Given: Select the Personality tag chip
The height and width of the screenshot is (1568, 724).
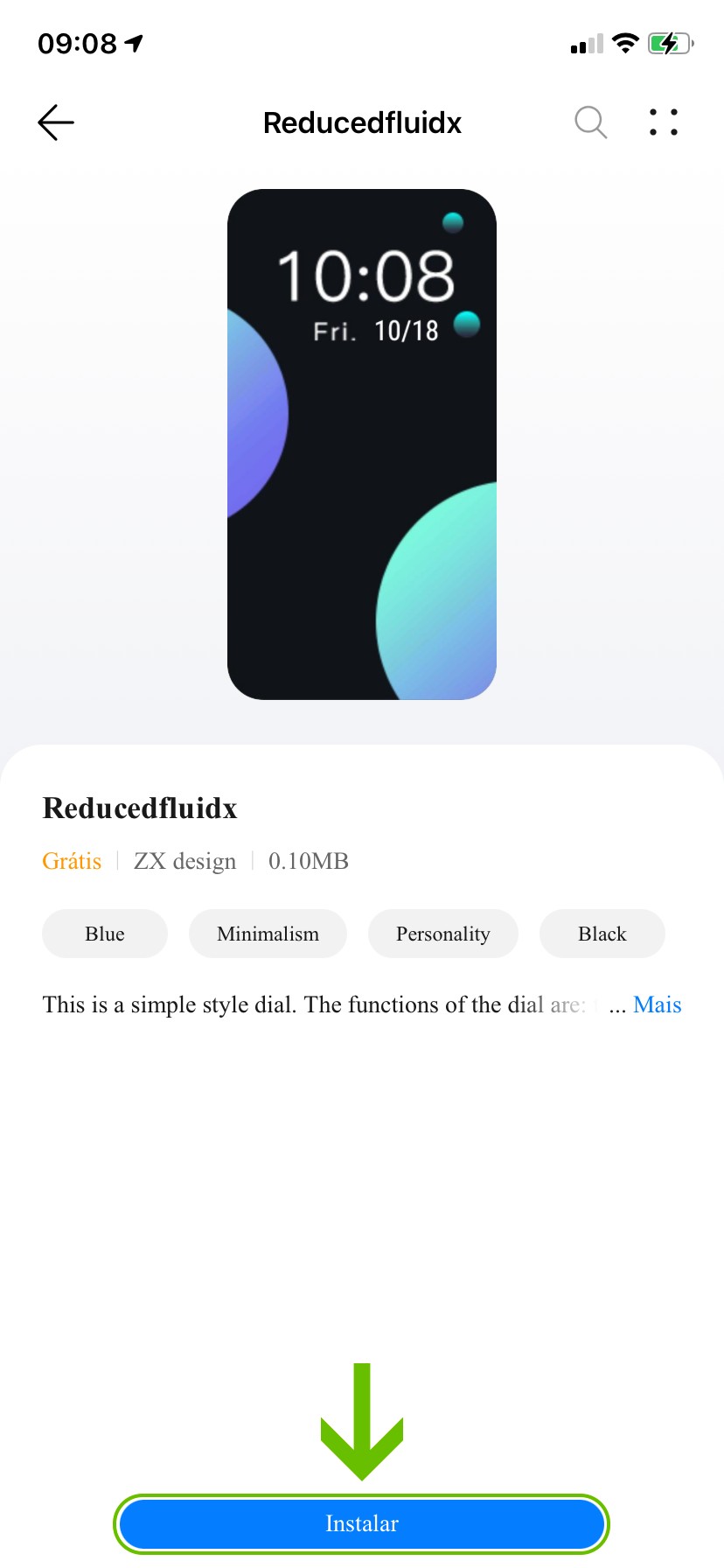Looking at the screenshot, I should click(x=442, y=934).
